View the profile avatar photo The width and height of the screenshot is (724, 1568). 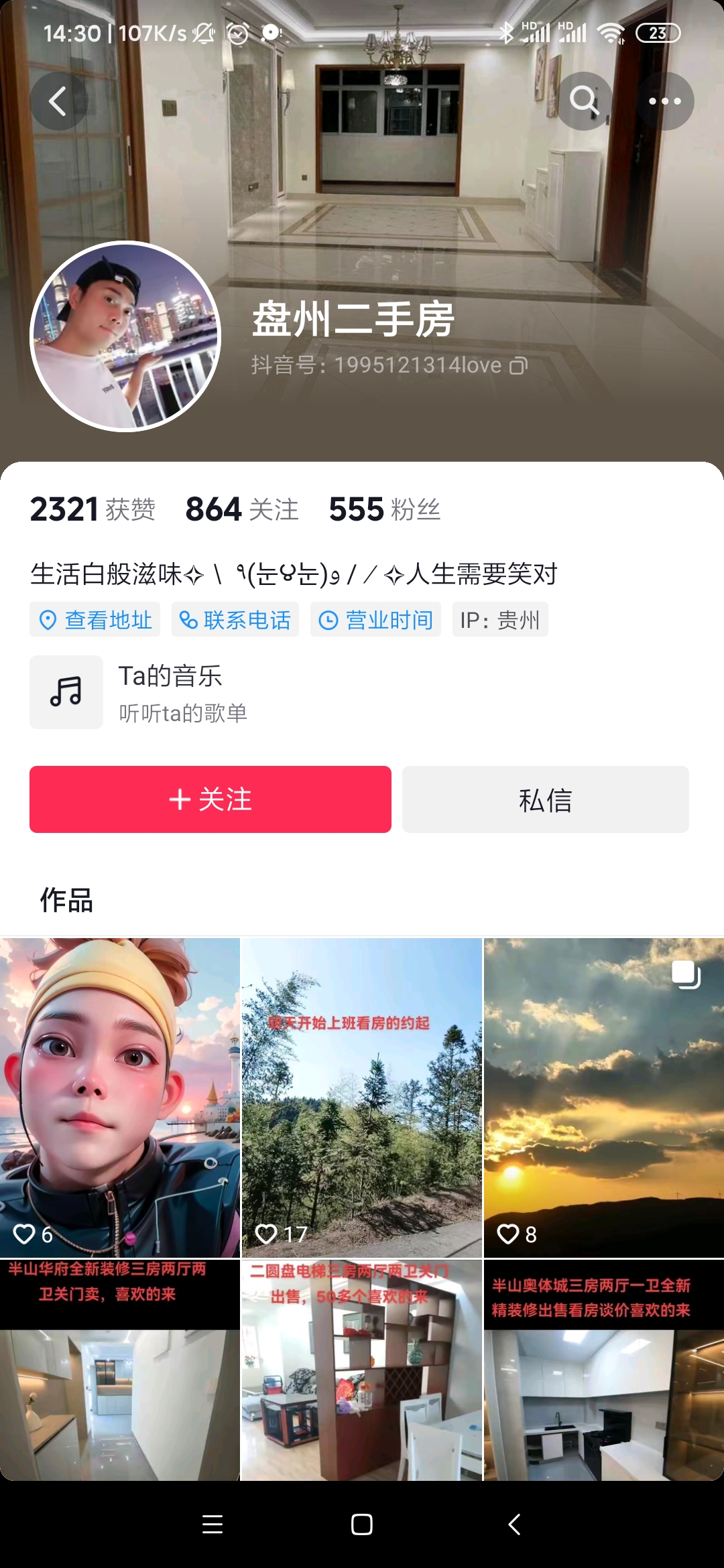click(x=126, y=336)
